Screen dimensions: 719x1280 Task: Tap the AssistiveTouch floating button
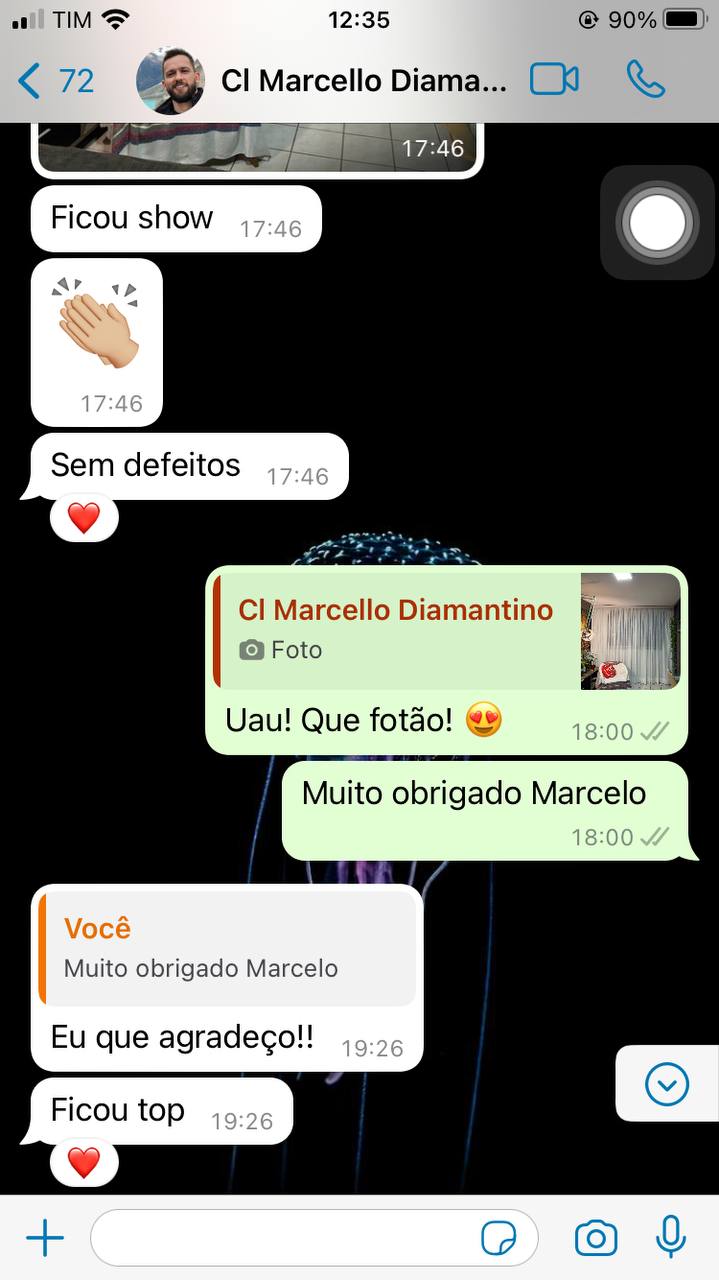tap(656, 222)
